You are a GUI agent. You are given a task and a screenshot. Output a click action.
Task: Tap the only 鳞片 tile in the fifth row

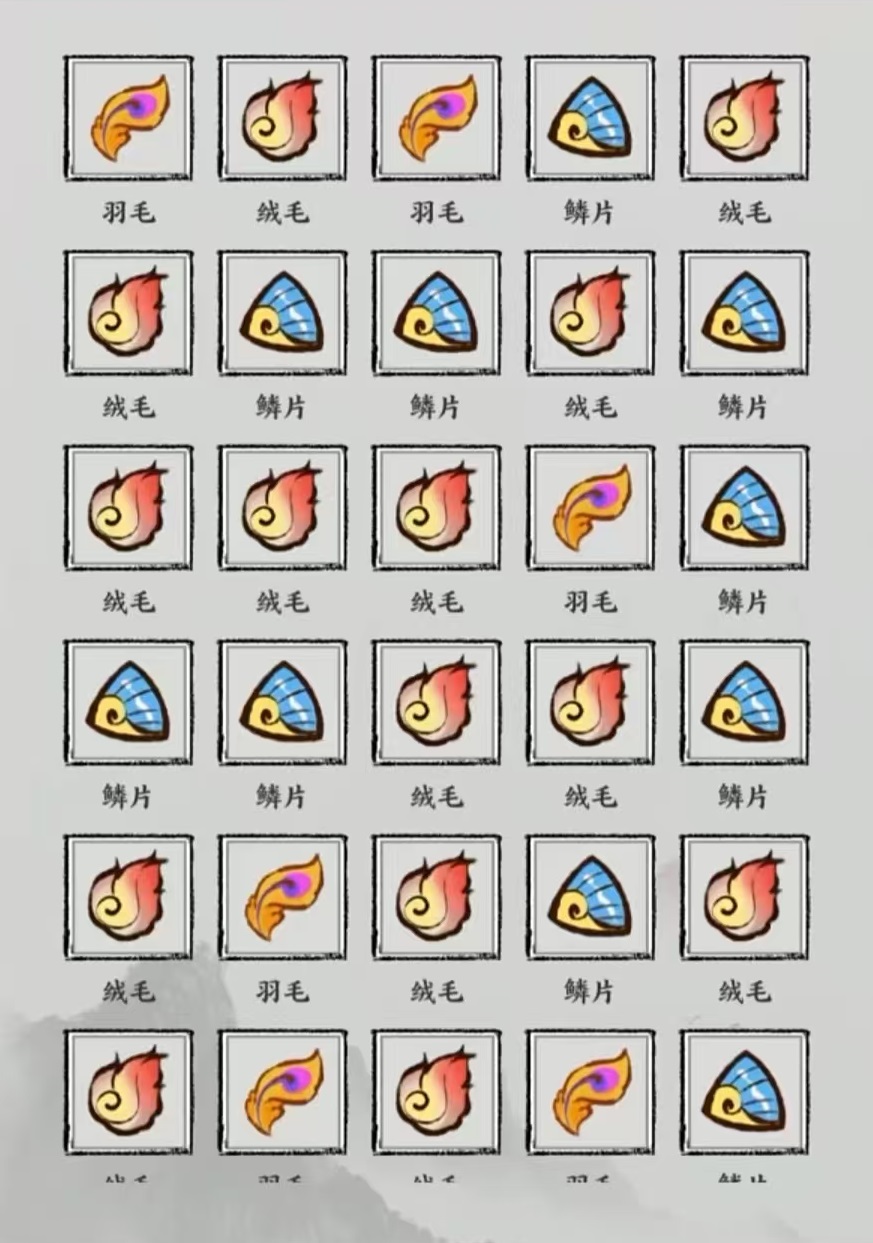coord(590,898)
